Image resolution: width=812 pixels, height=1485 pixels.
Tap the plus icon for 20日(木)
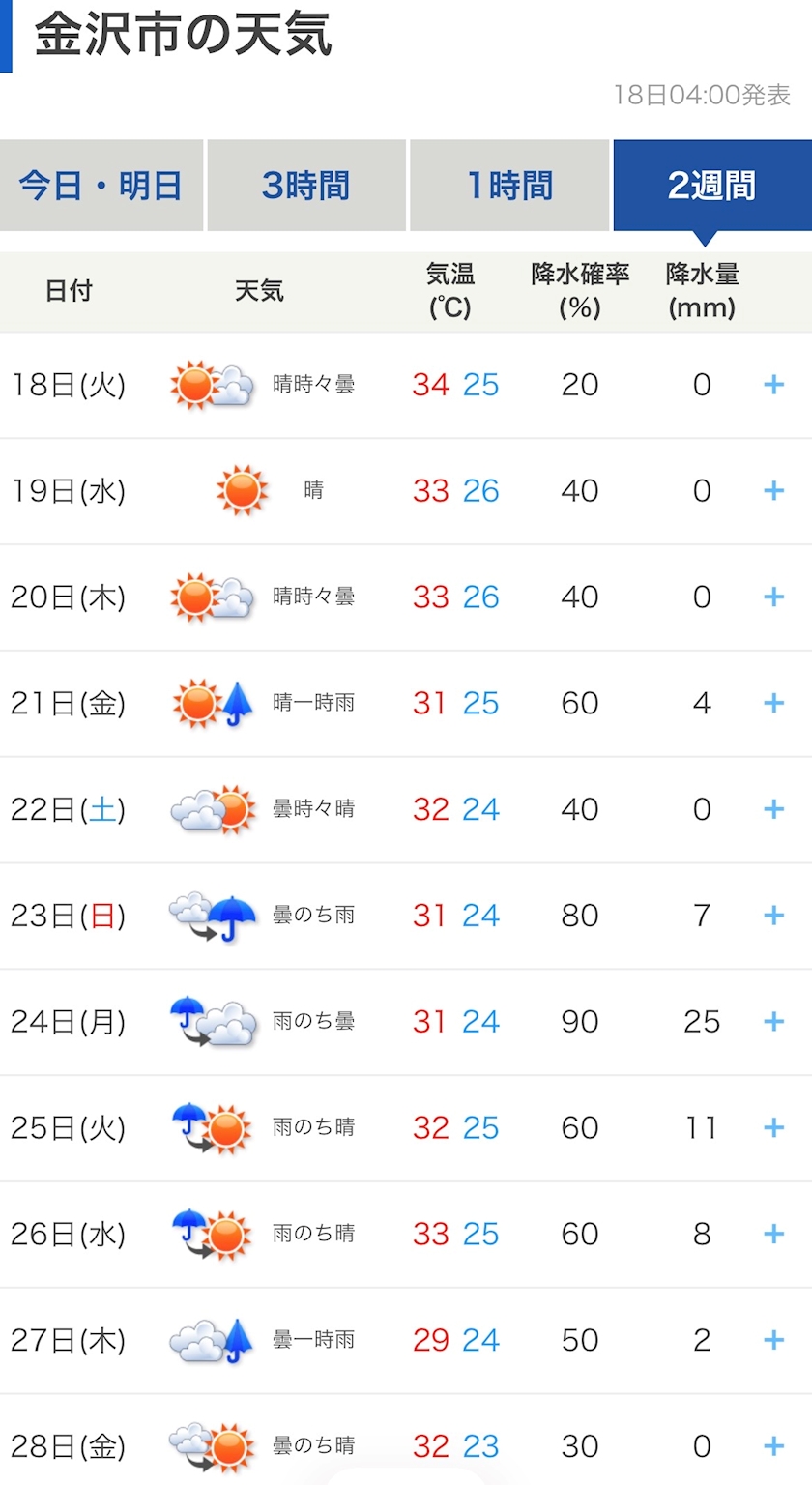[x=773, y=597]
